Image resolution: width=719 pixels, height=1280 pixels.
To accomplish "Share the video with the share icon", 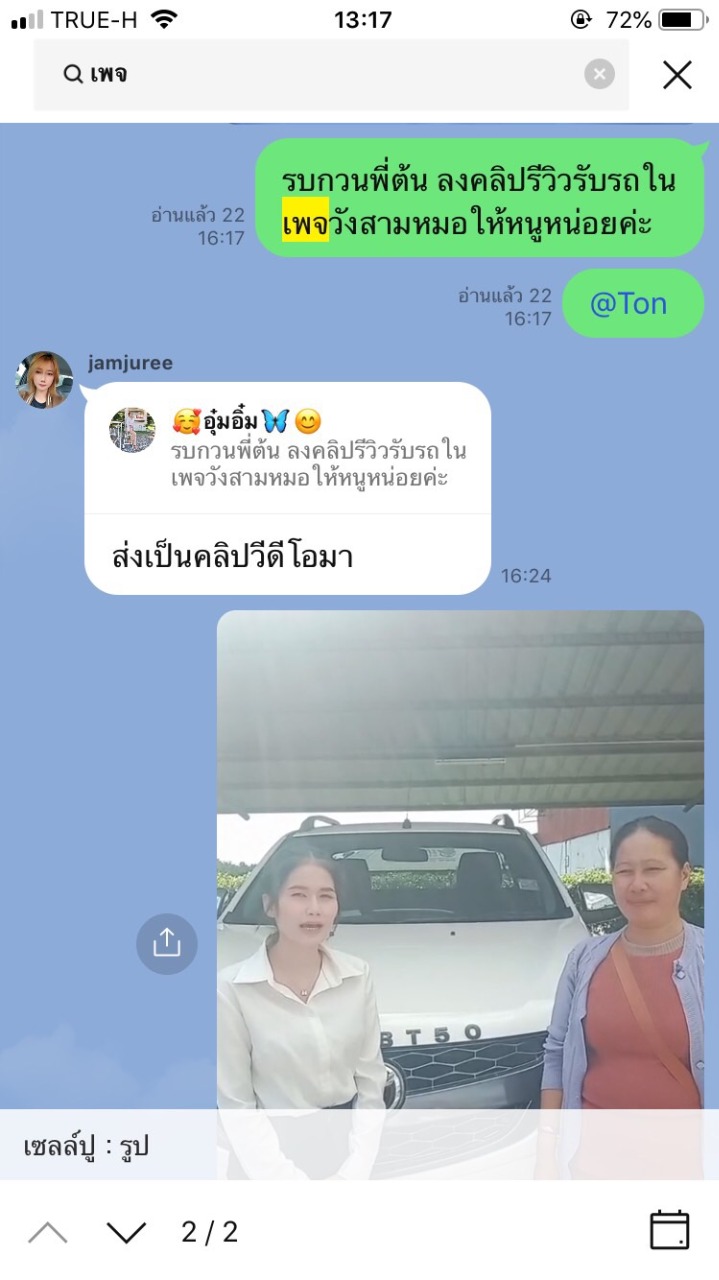I will 166,943.
